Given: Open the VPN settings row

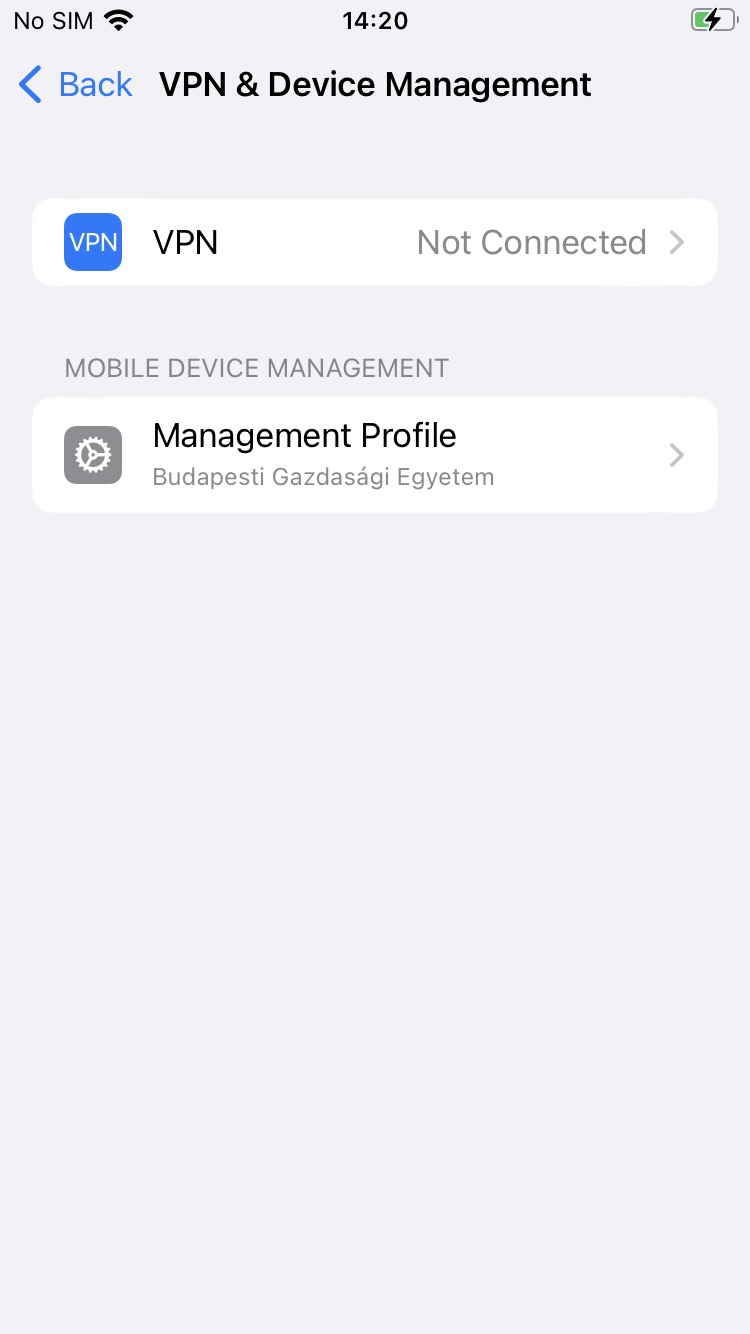Looking at the screenshot, I should coord(375,242).
